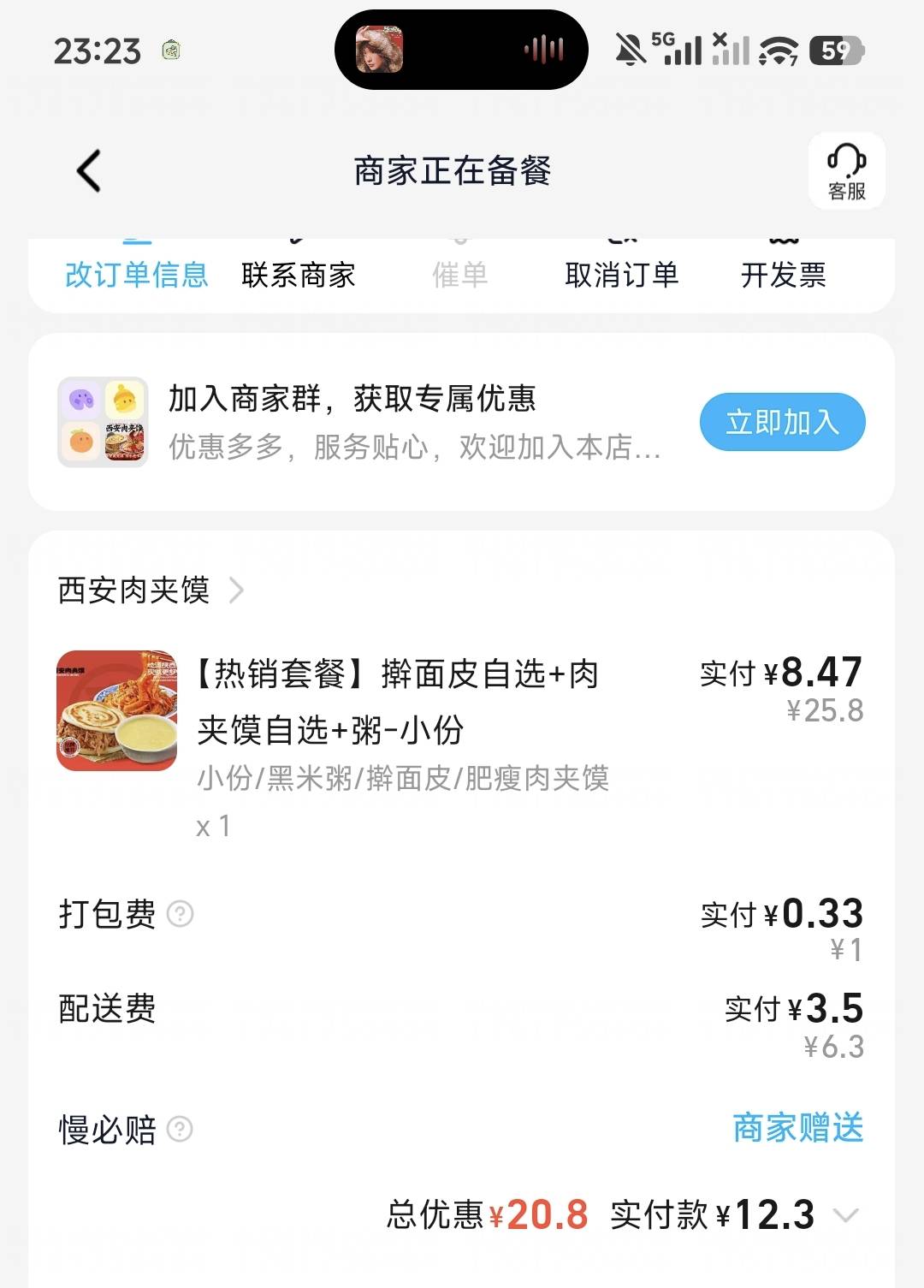
Task: Tap 立即加入 to join the merchant group
Action: [x=782, y=422]
